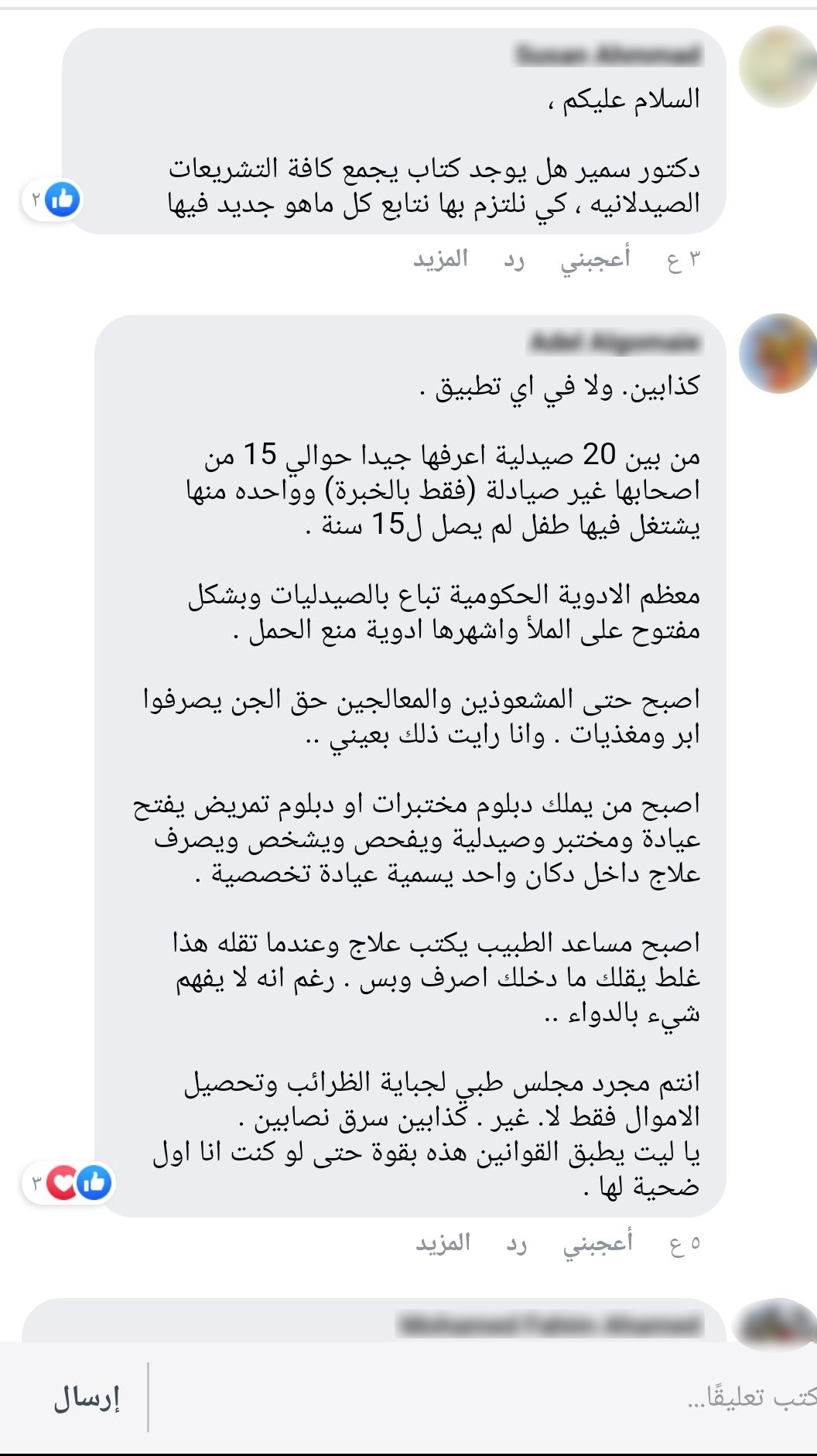817x1456 pixels.
Task: Reply to the السلام عليكم comment
Action: (x=514, y=260)
